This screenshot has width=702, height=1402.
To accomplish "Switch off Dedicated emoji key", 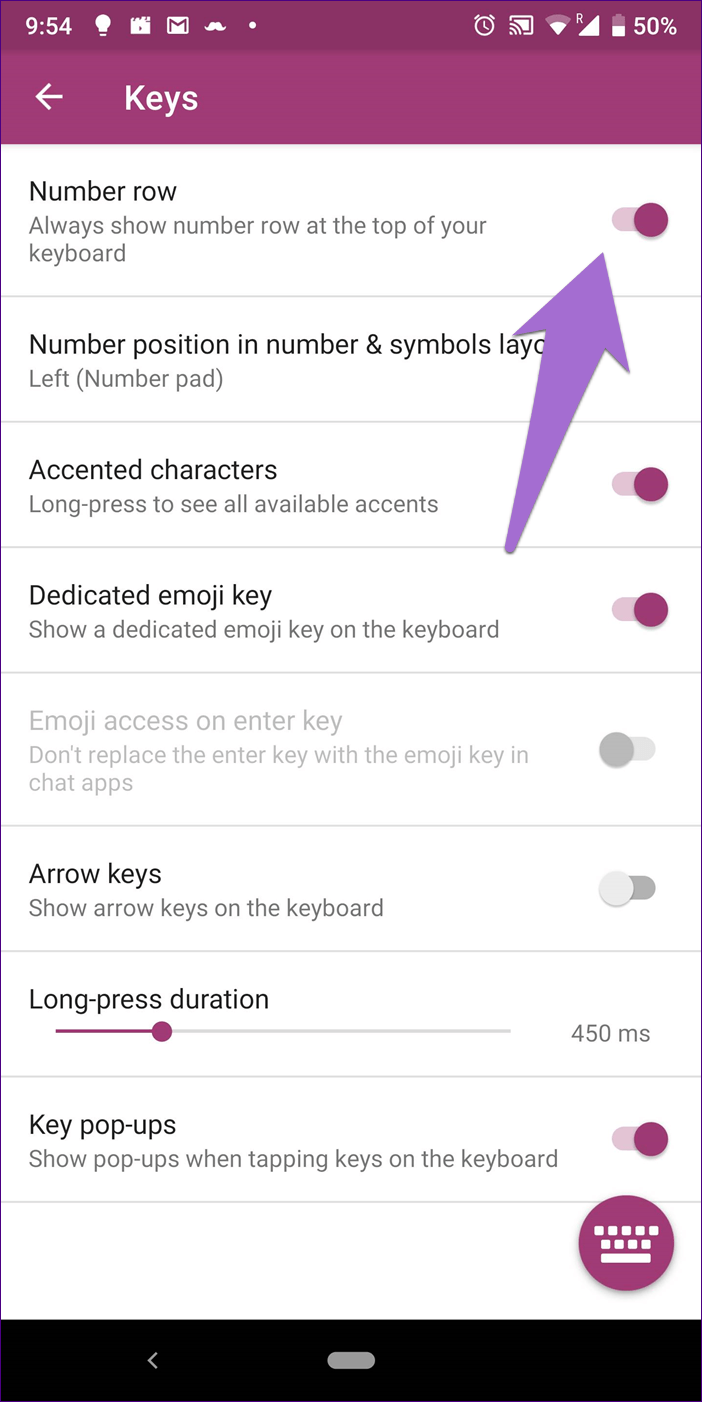I will [640, 609].
